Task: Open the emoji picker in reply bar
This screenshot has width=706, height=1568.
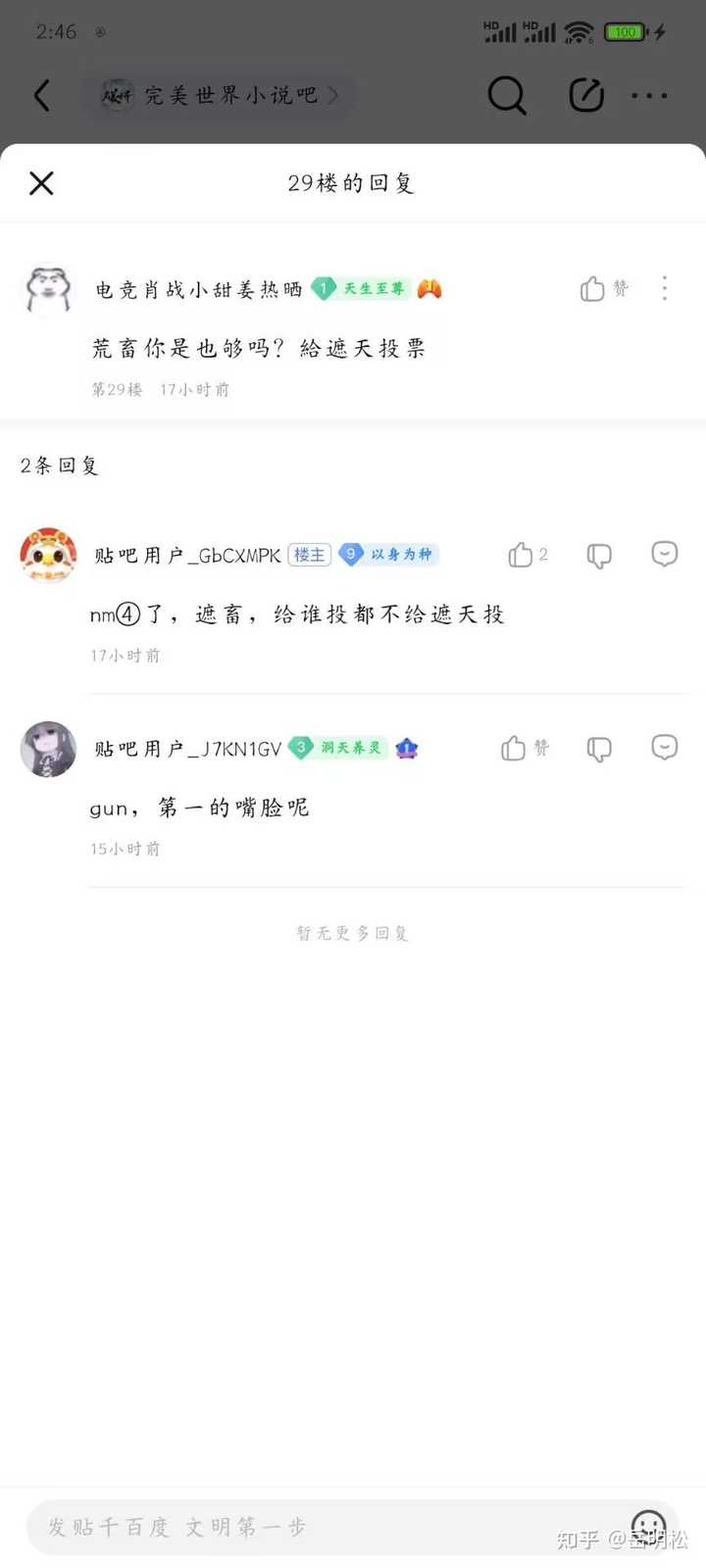Action: coord(648,1525)
